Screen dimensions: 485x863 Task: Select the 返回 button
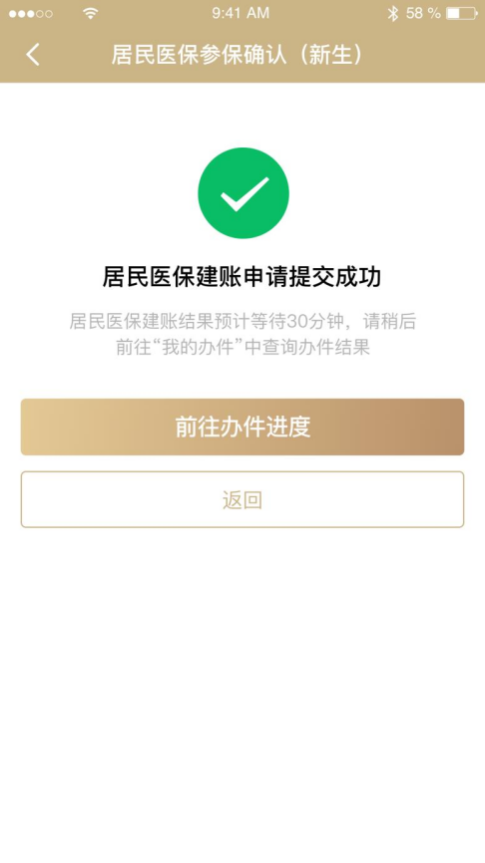pyautogui.click(x=242, y=500)
